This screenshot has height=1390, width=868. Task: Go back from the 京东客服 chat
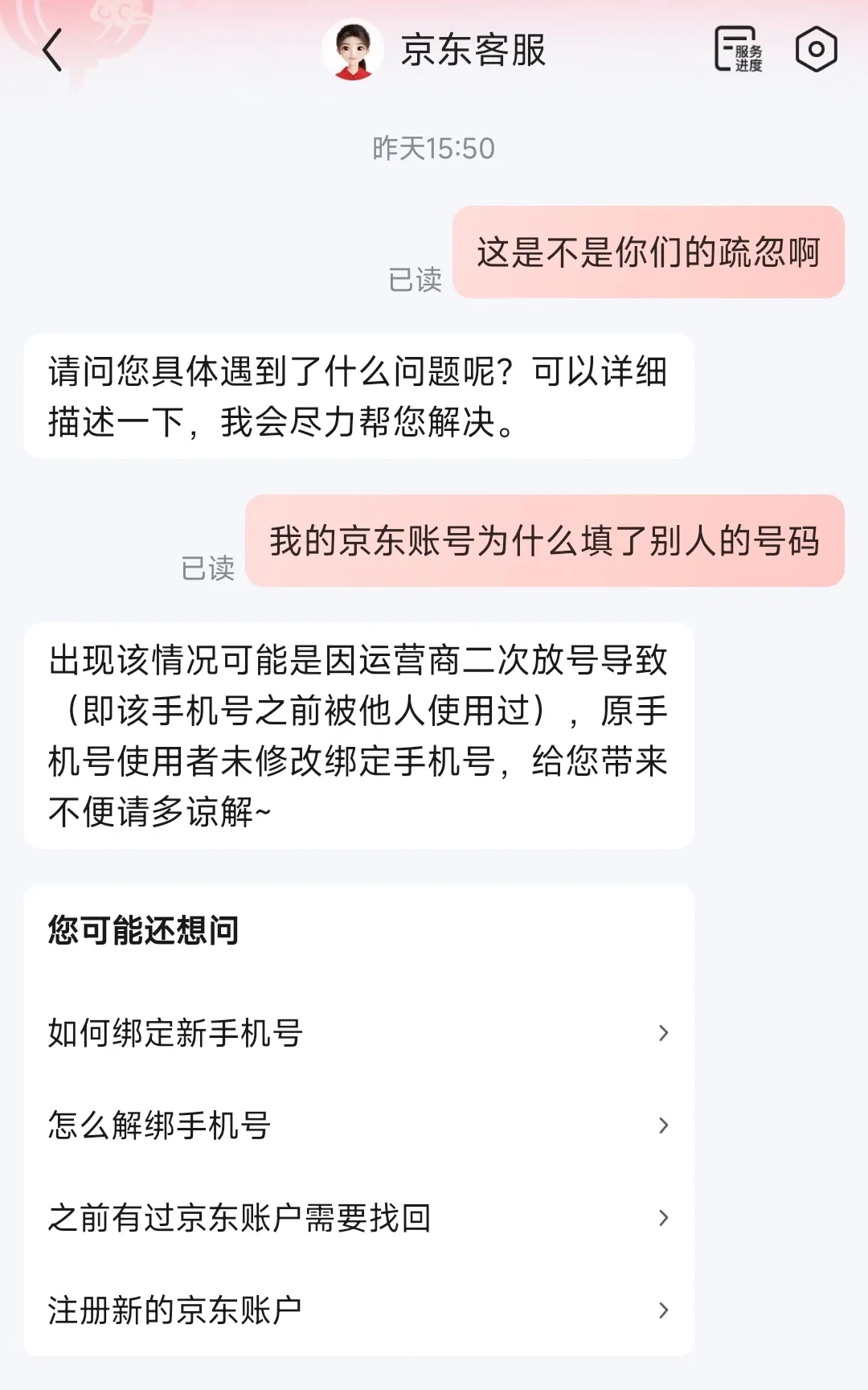click(x=53, y=51)
